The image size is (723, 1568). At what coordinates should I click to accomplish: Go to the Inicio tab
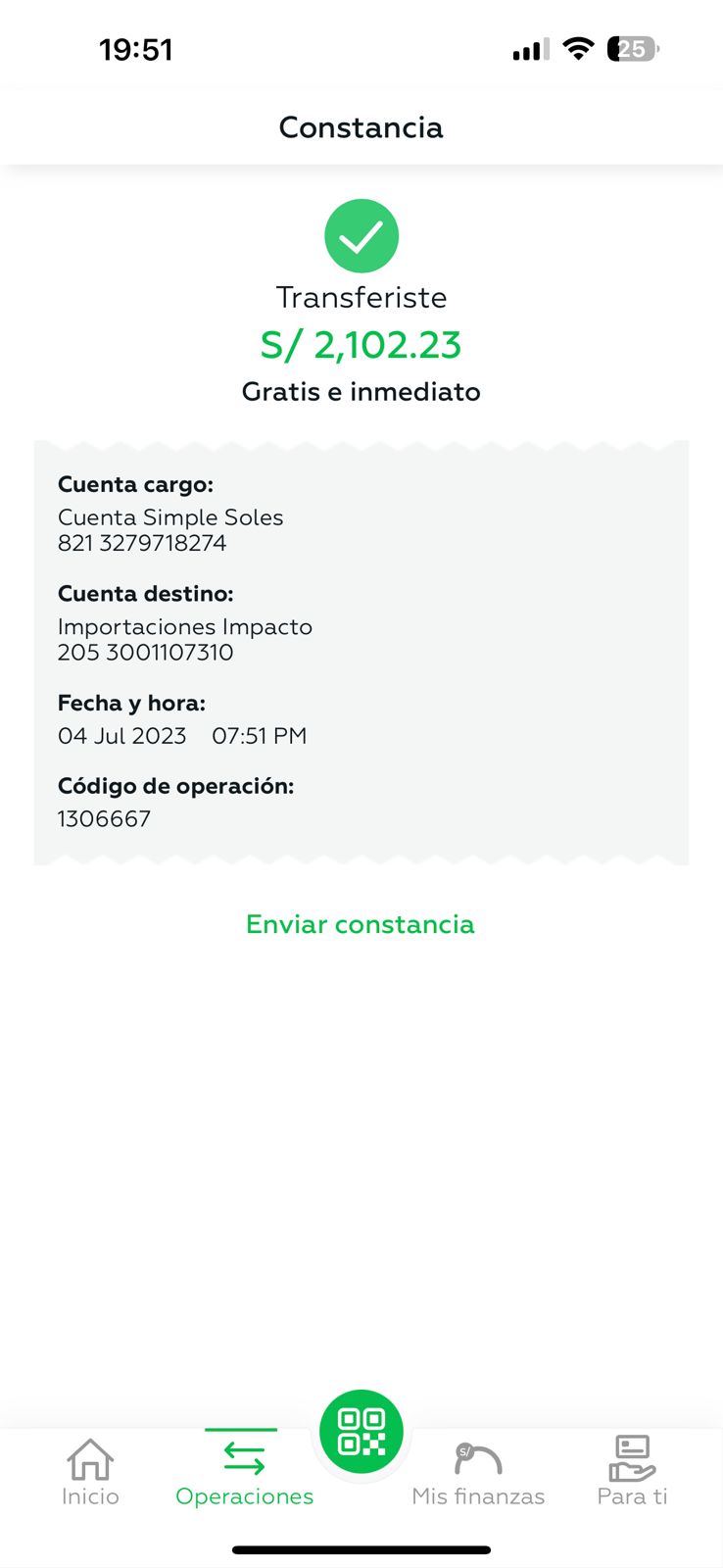[x=90, y=1471]
